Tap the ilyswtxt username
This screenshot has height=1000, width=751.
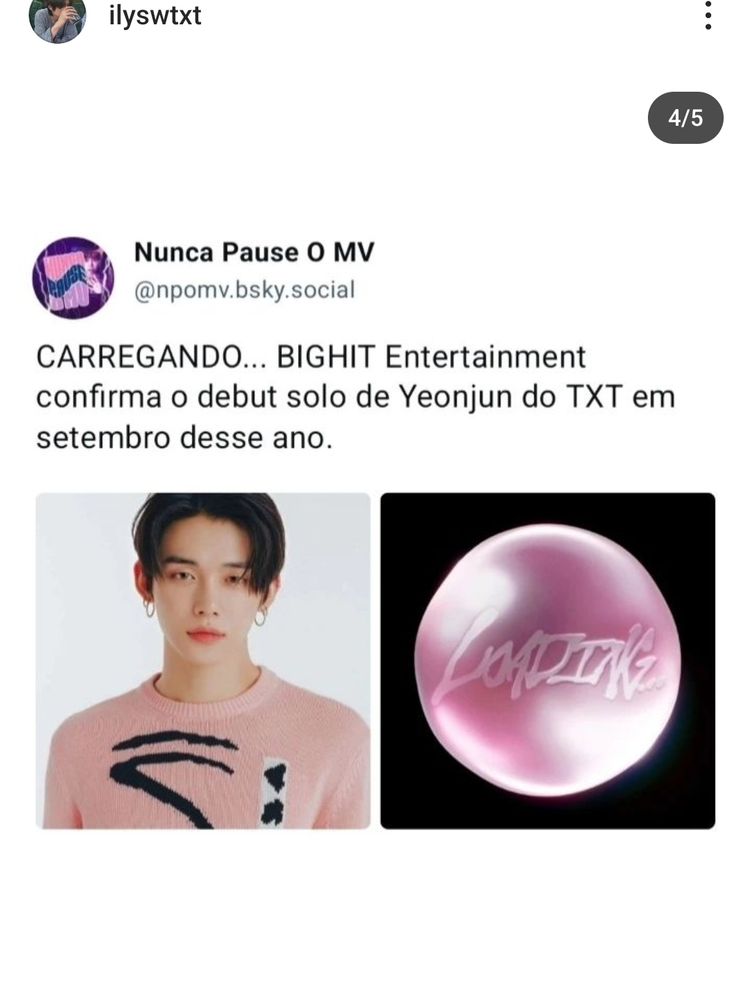tap(155, 16)
